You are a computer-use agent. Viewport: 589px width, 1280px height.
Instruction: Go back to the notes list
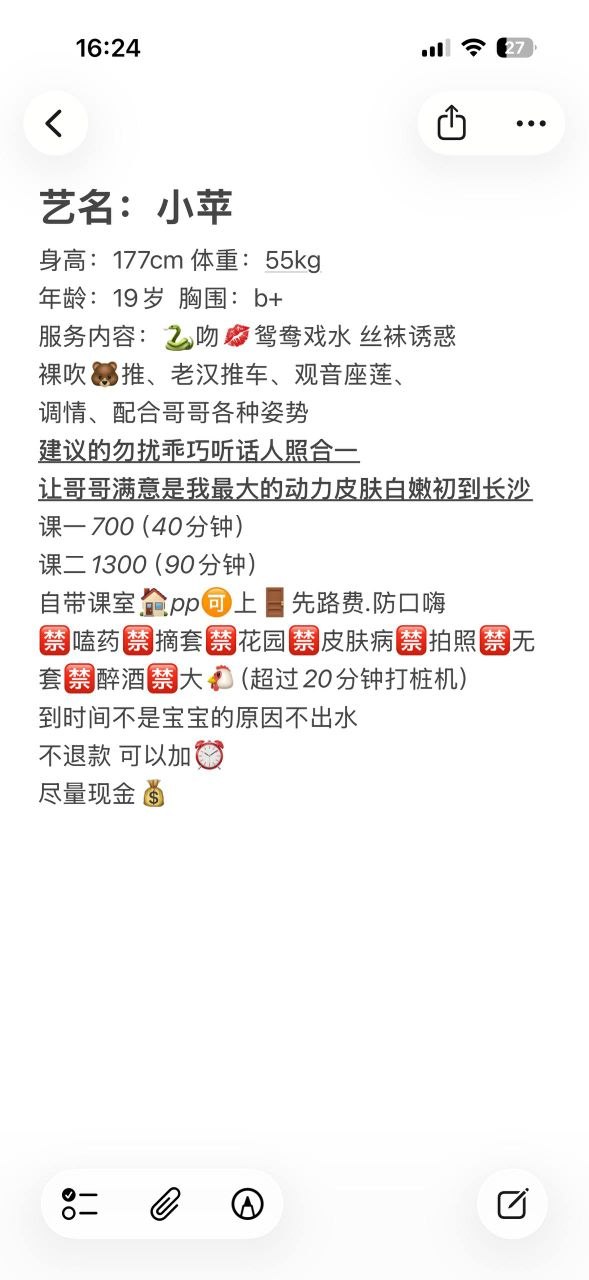[55, 123]
